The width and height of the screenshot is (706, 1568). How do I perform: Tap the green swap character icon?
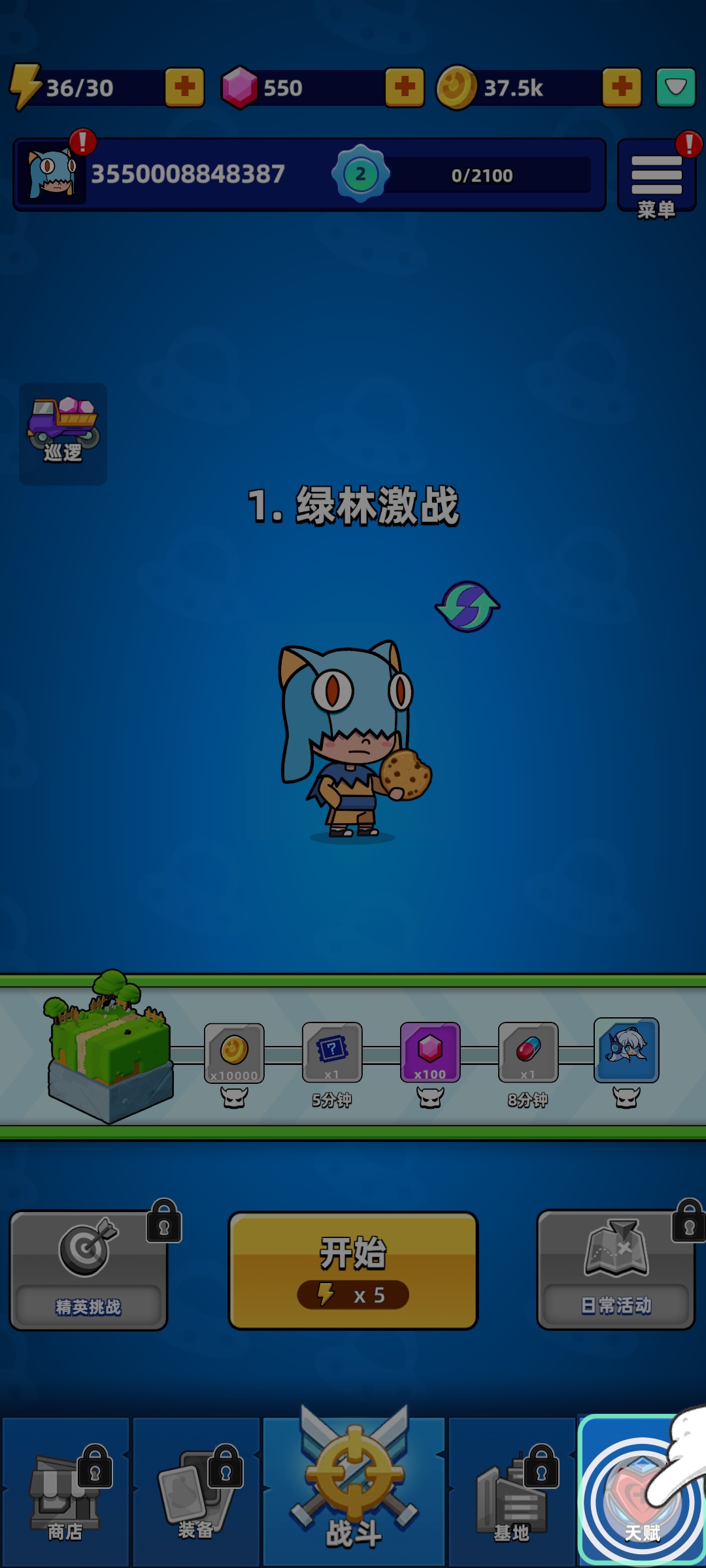click(x=467, y=606)
